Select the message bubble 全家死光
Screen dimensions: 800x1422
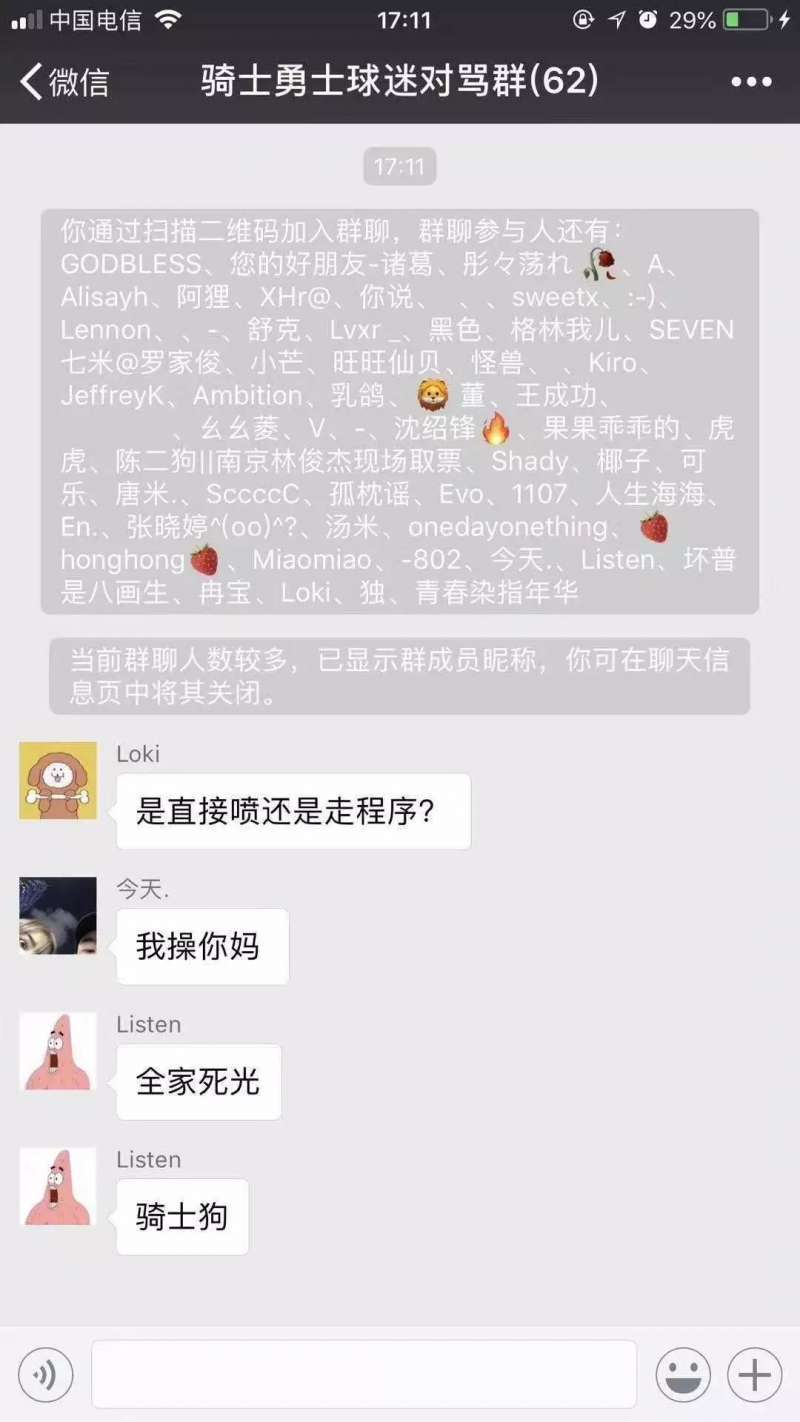coord(198,1082)
